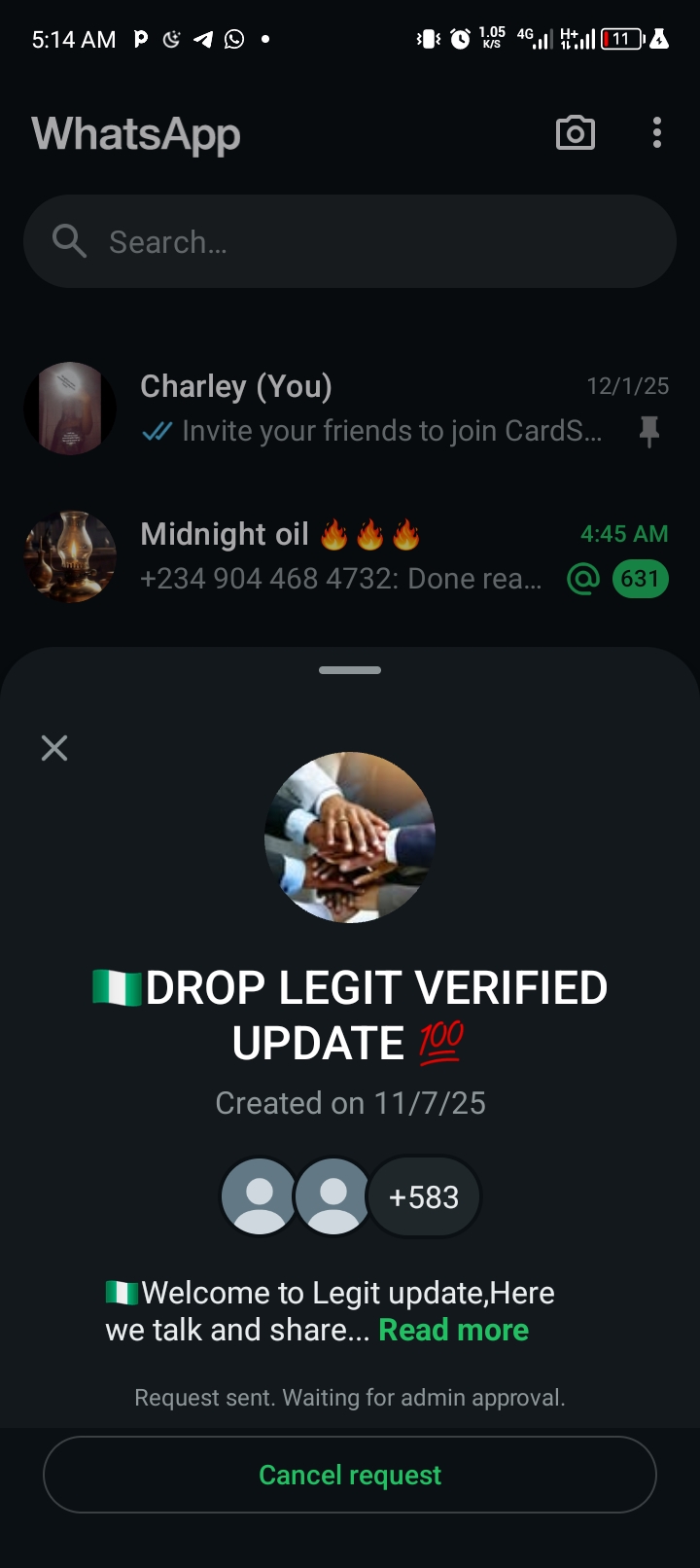
Task: Open the three-dot overflow menu
Action: coord(657,133)
